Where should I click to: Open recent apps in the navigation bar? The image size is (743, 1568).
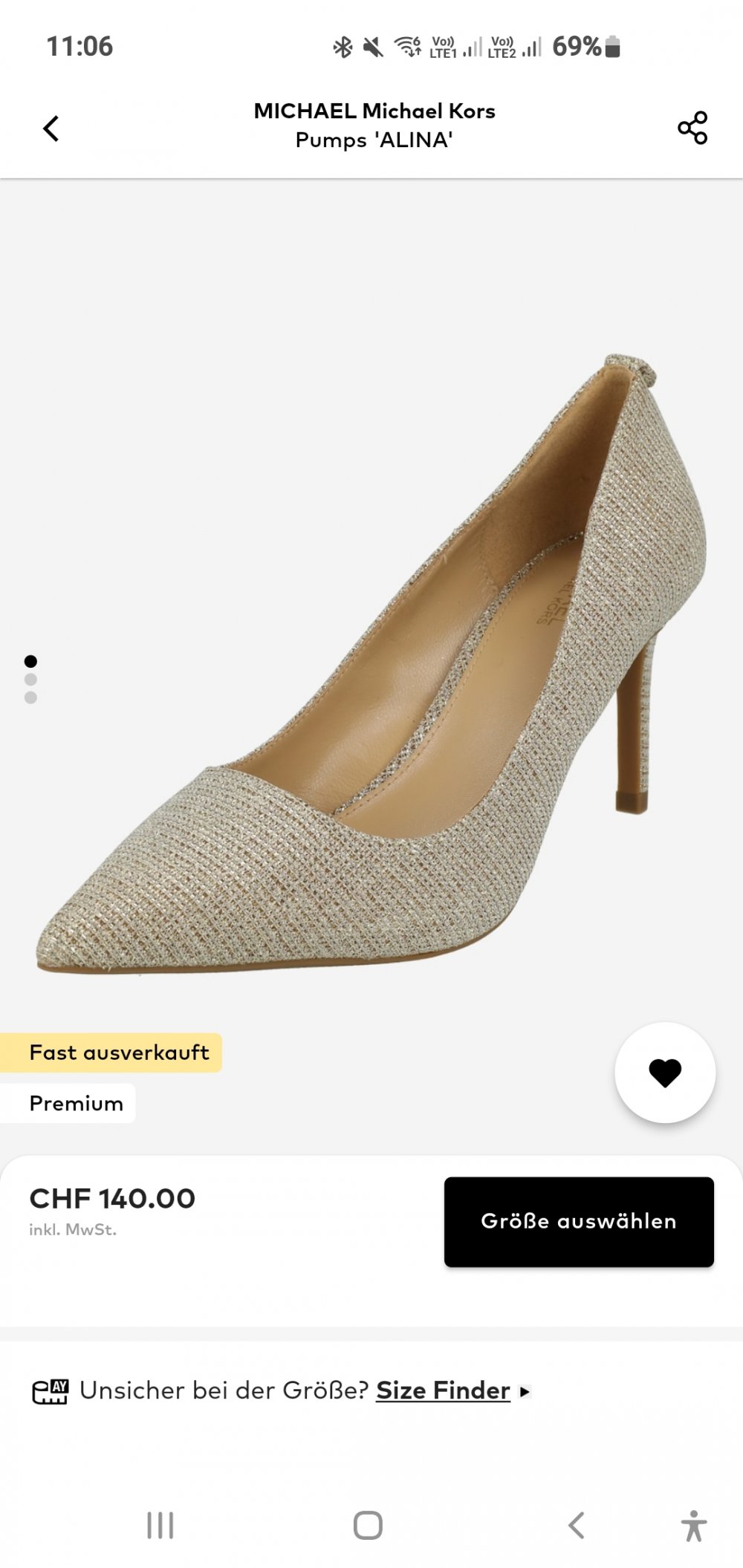tap(160, 1526)
